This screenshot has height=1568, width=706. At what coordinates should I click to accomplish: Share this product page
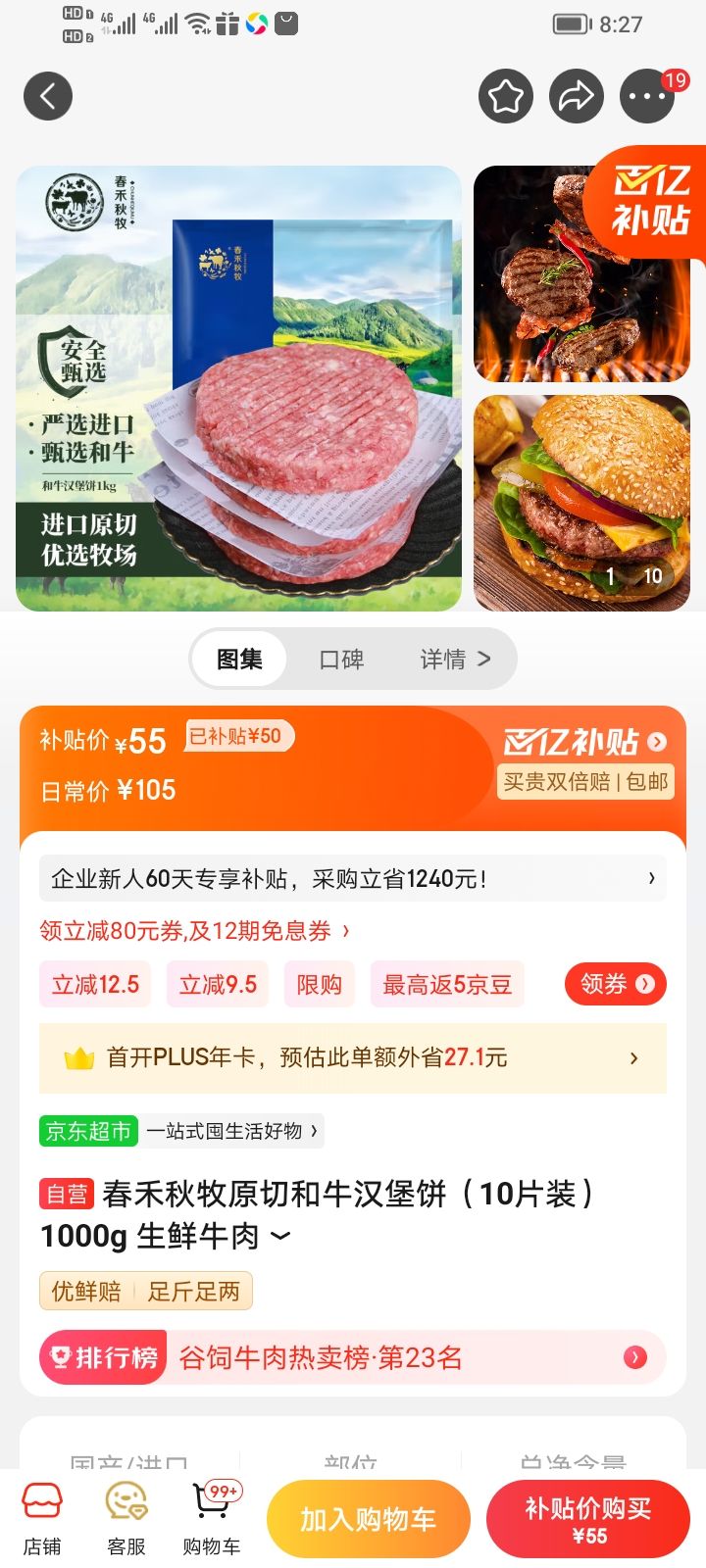pos(577,96)
